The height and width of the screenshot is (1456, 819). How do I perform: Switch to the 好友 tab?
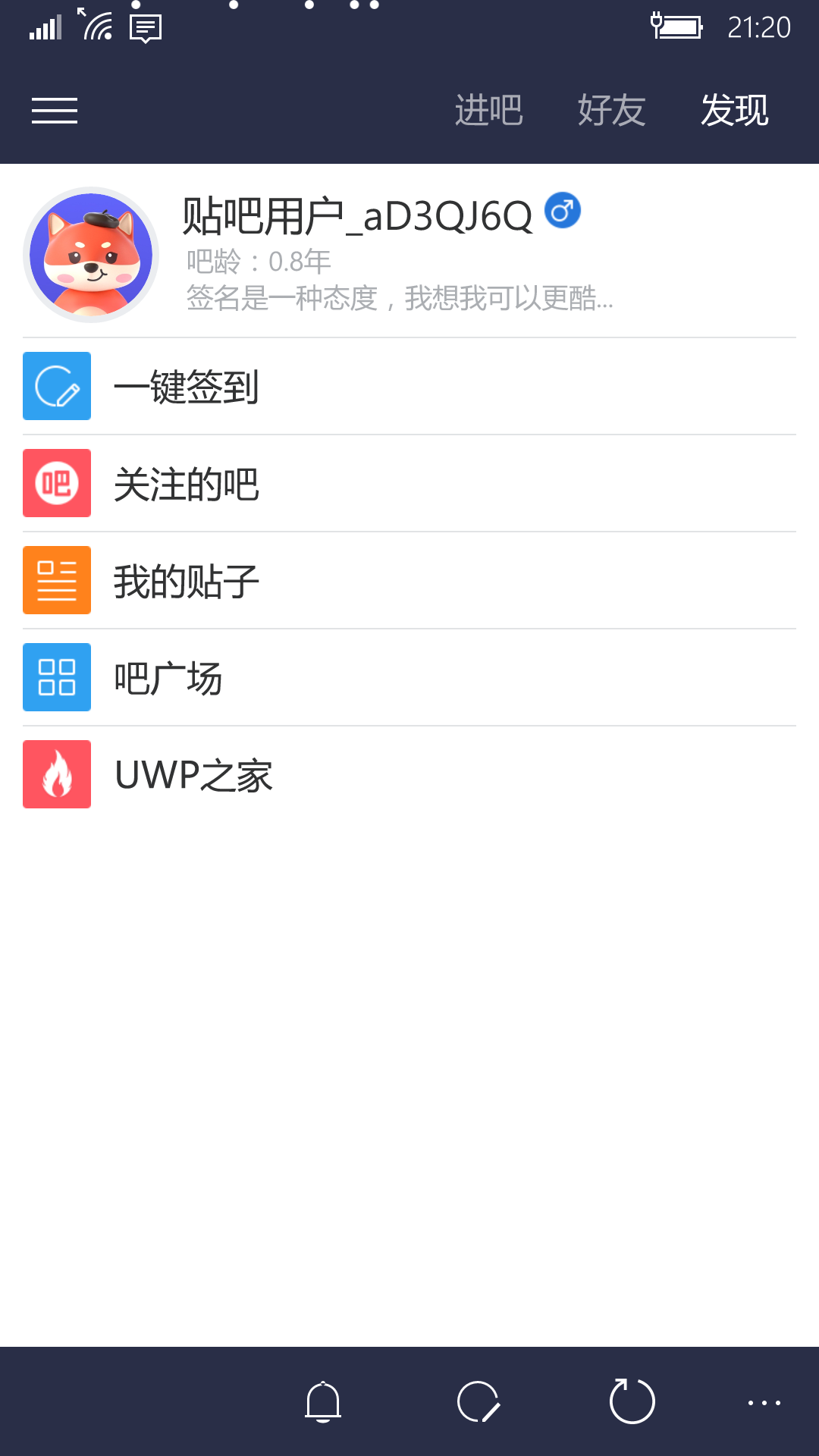tap(611, 111)
